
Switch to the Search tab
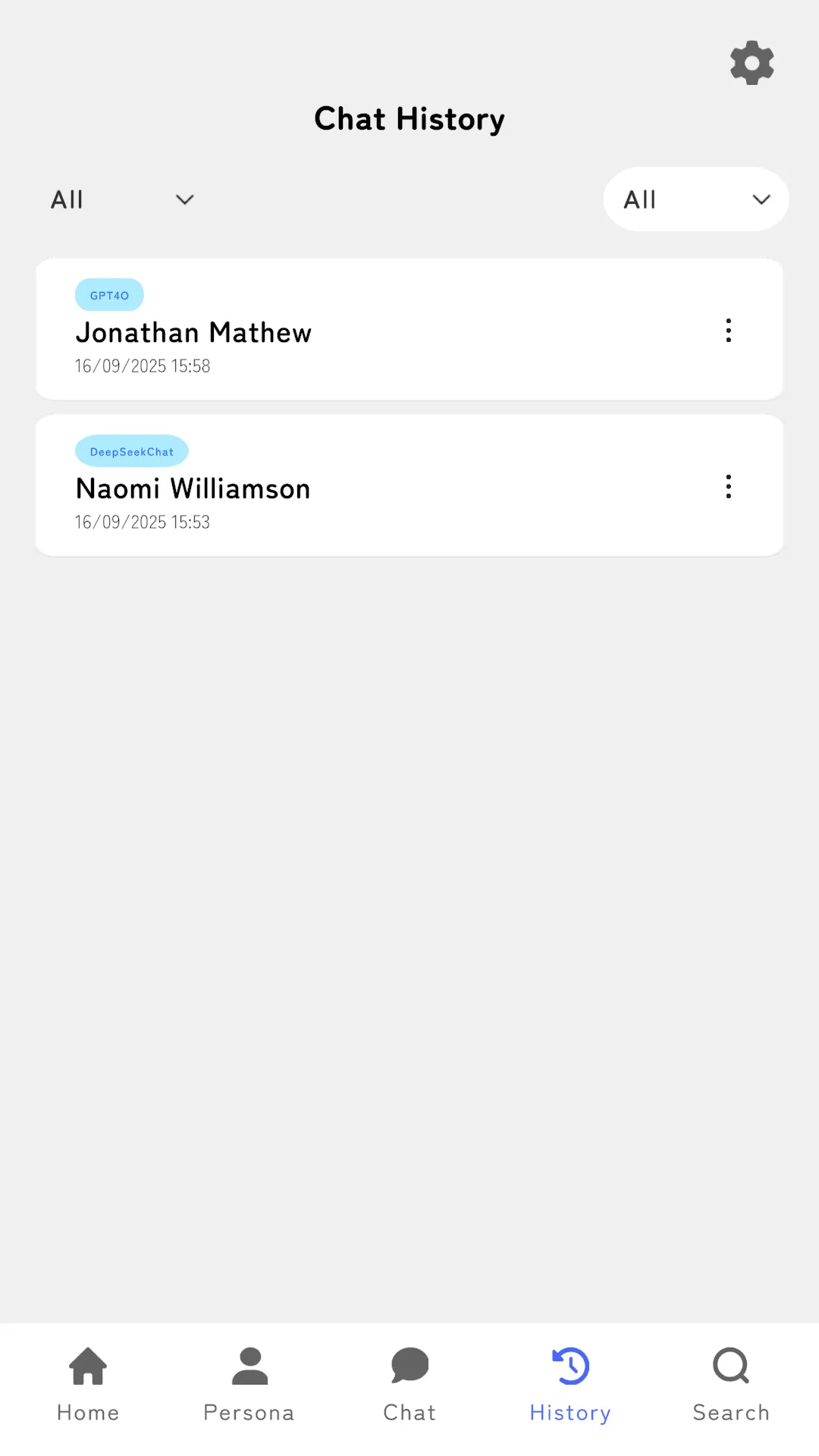[731, 1385]
